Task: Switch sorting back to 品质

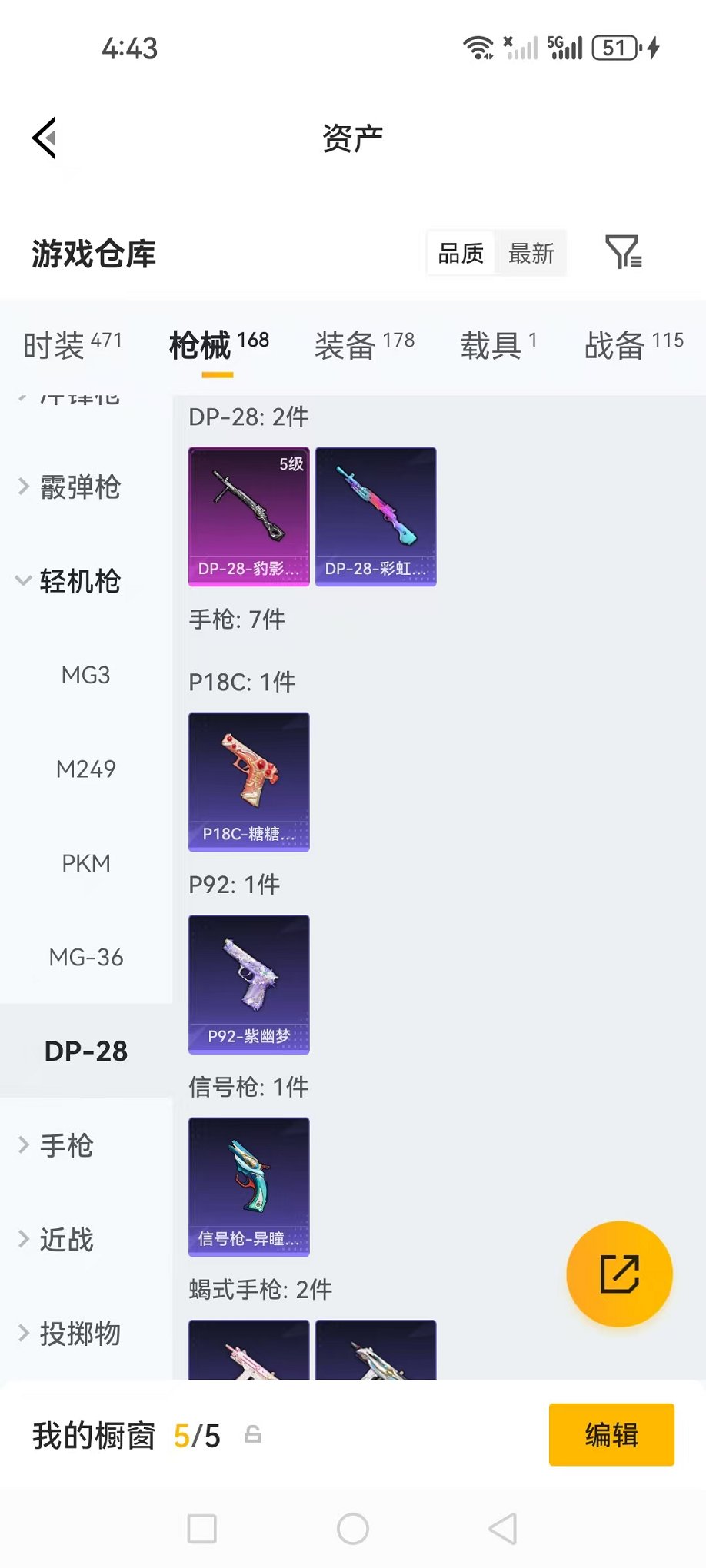Action: pos(459,254)
